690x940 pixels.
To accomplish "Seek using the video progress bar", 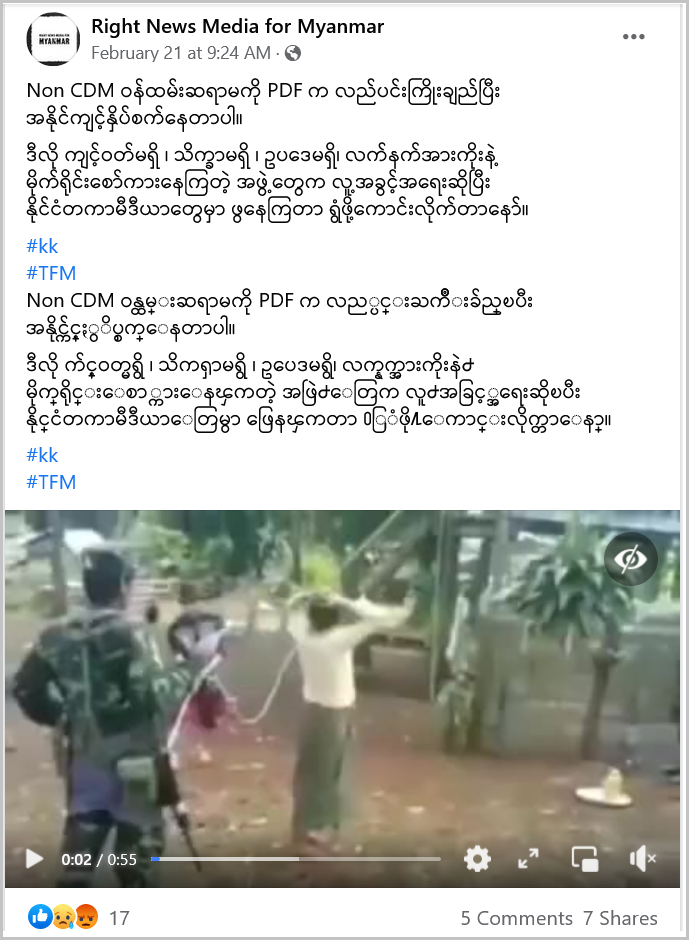I will tap(295, 858).
